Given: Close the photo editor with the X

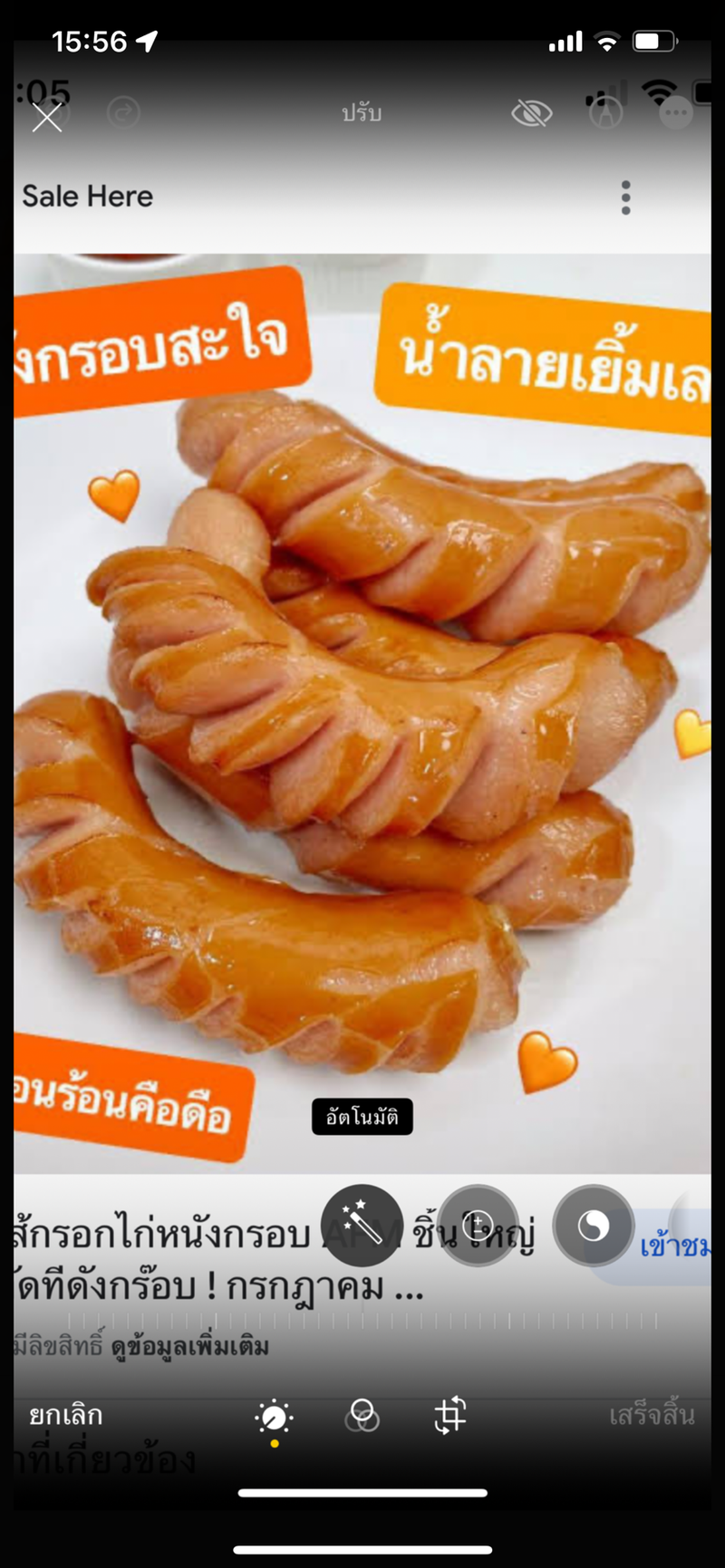Looking at the screenshot, I should pos(47,117).
